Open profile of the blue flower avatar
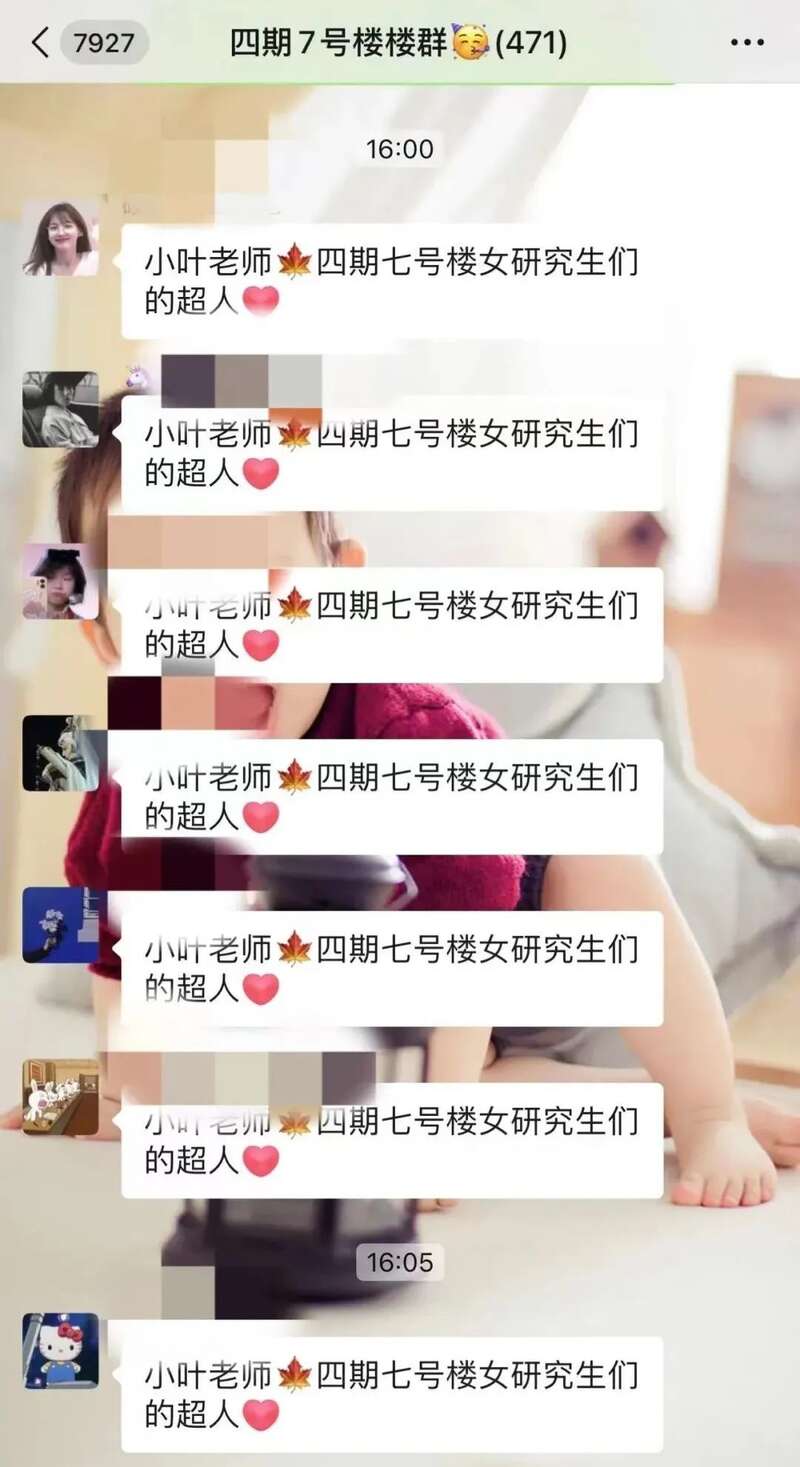This screenshot has height=1467, width=800. click(x=61, y=925)
